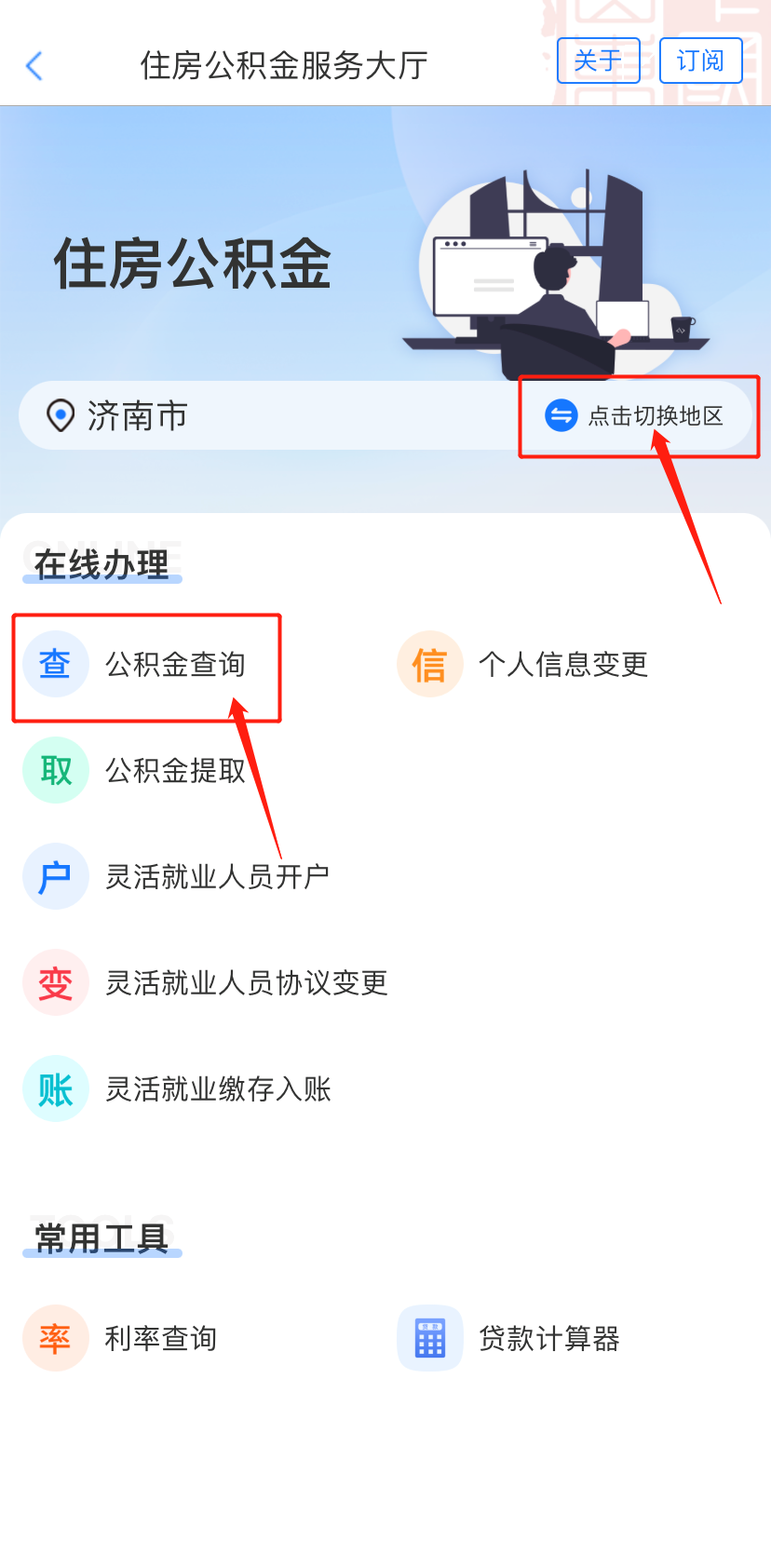771x1568 pixels.
Task: Tap 点击切换地区 to switch region
Action: pos(635,415)
